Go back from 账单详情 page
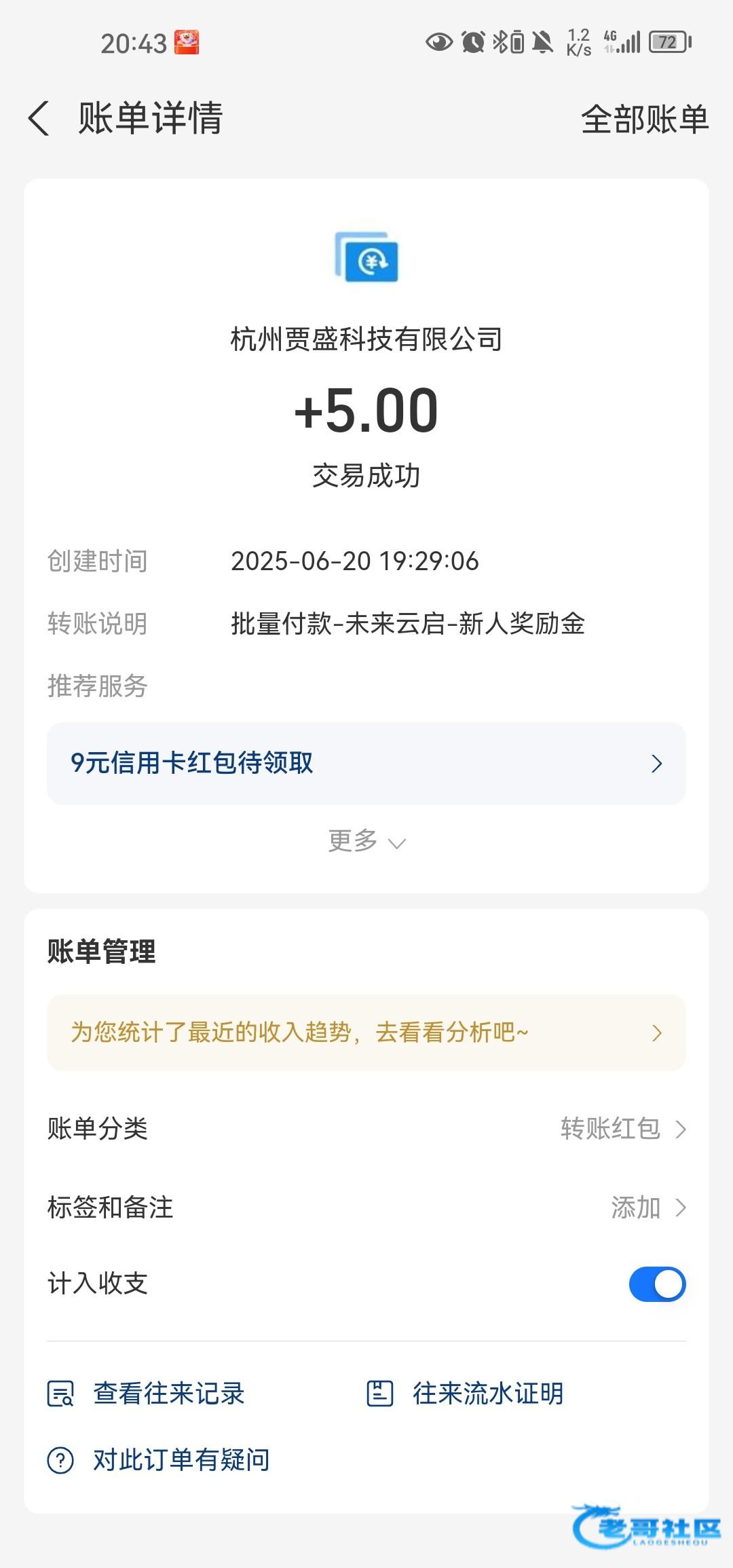 pos(39,119)
